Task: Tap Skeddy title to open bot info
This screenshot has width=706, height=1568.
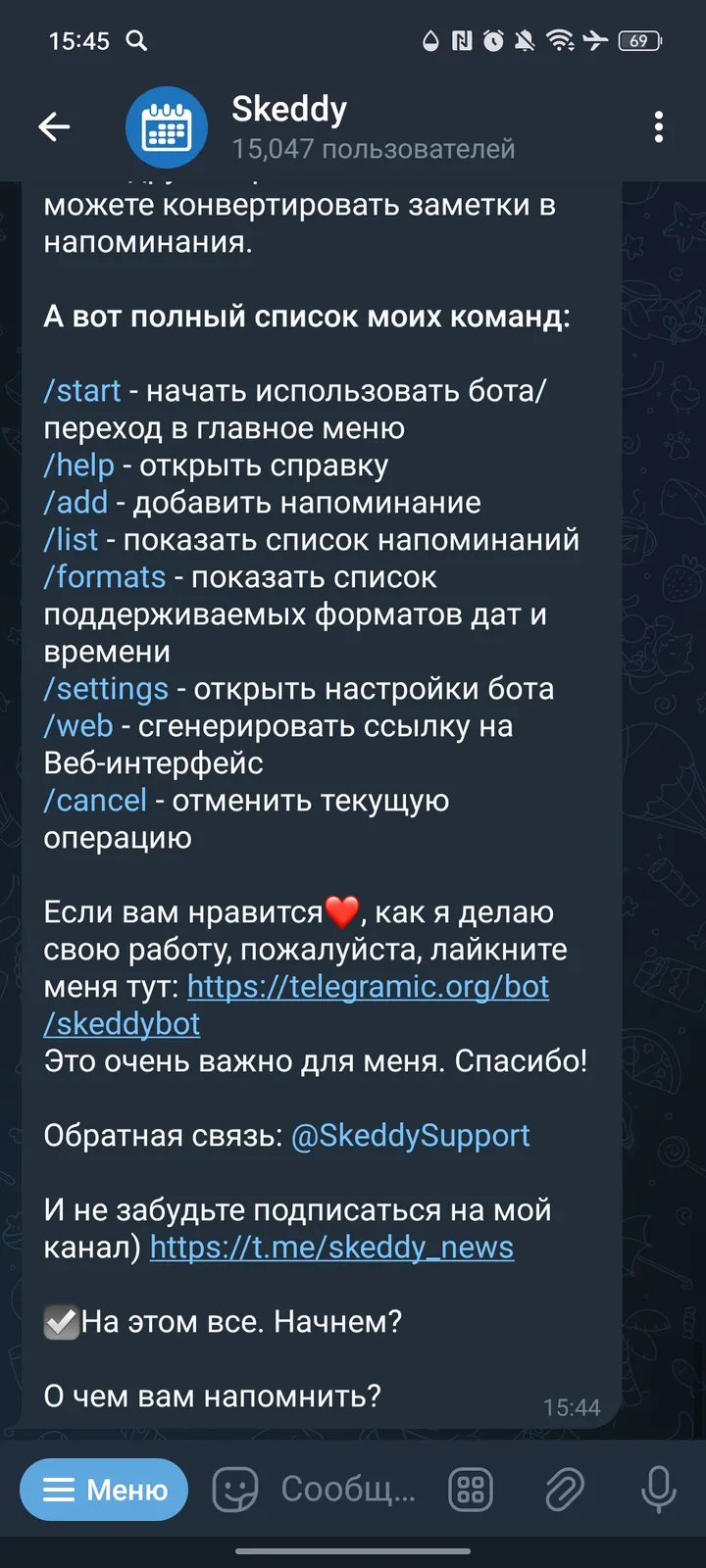Action: [x=286, y=109]
